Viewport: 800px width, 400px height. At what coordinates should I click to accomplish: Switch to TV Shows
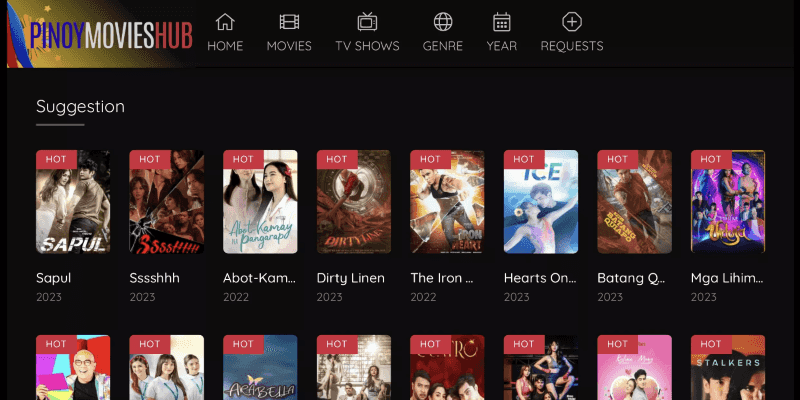pos(367,33)
